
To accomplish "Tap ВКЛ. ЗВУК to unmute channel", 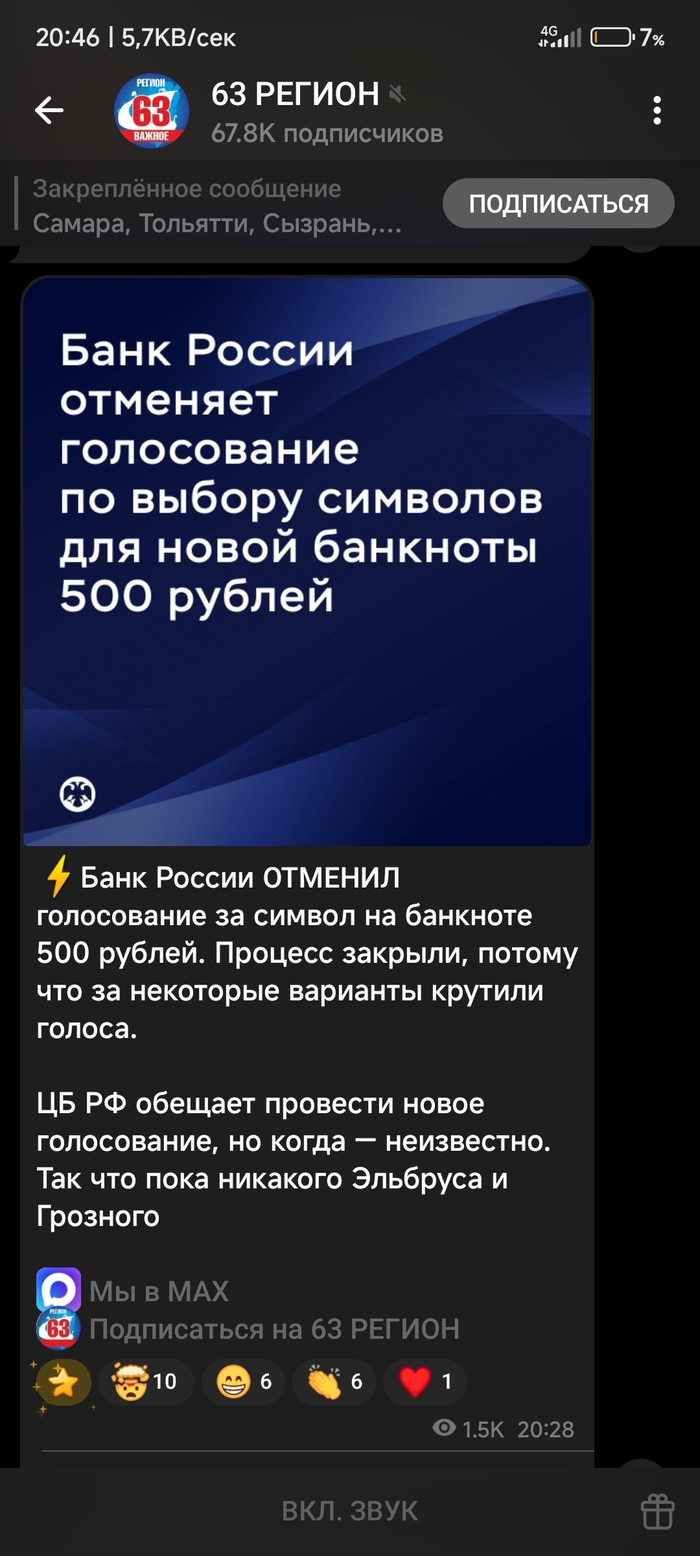I will pos(350,1510).
